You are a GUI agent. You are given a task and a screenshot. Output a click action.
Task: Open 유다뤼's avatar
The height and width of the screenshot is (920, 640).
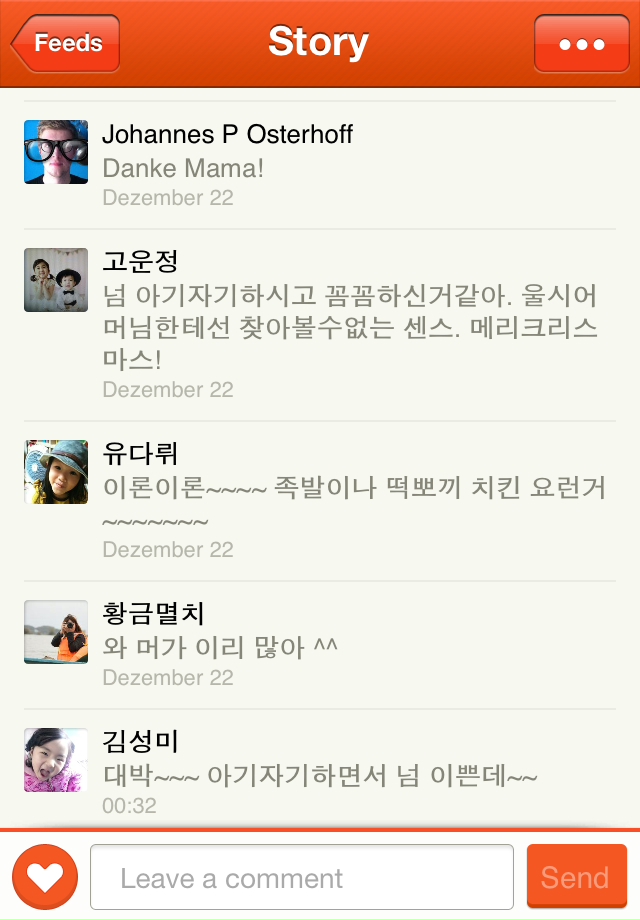point(56,472)
